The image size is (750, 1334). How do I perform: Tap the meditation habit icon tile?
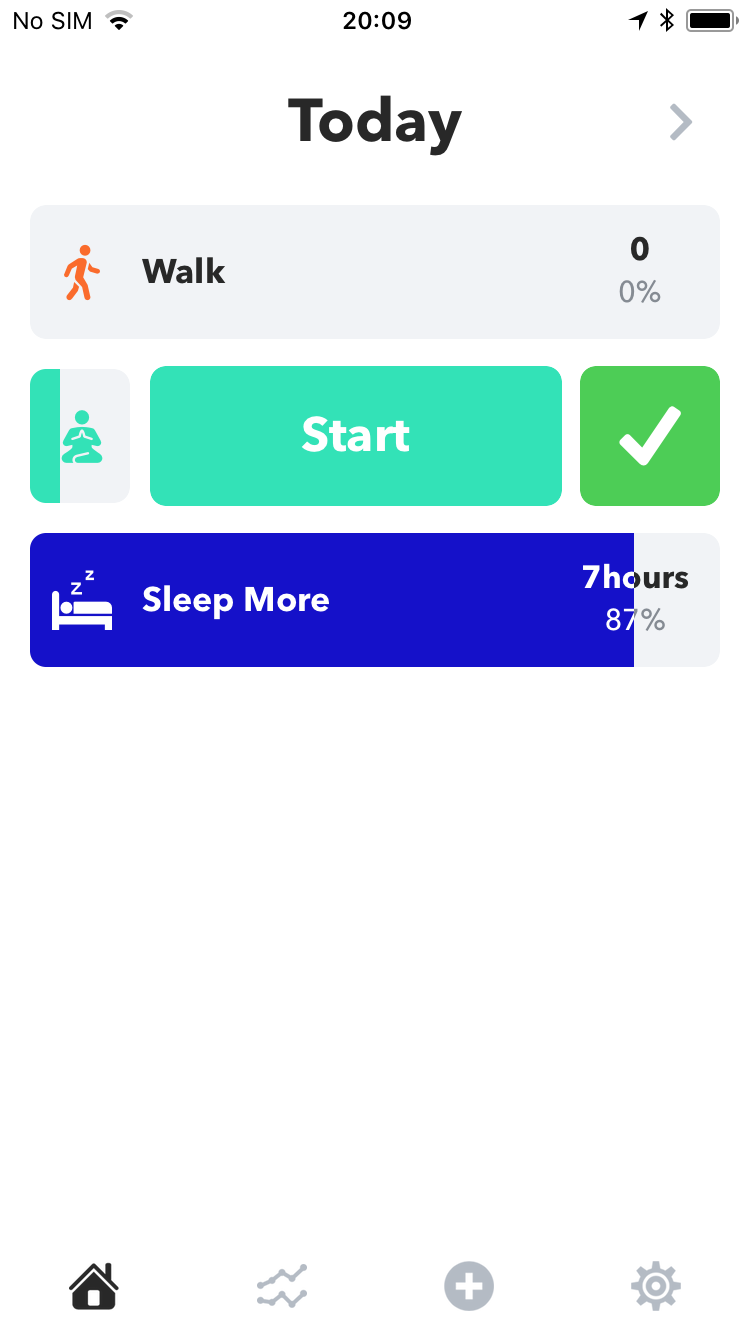pyautogui.click(x=80, y=436)
